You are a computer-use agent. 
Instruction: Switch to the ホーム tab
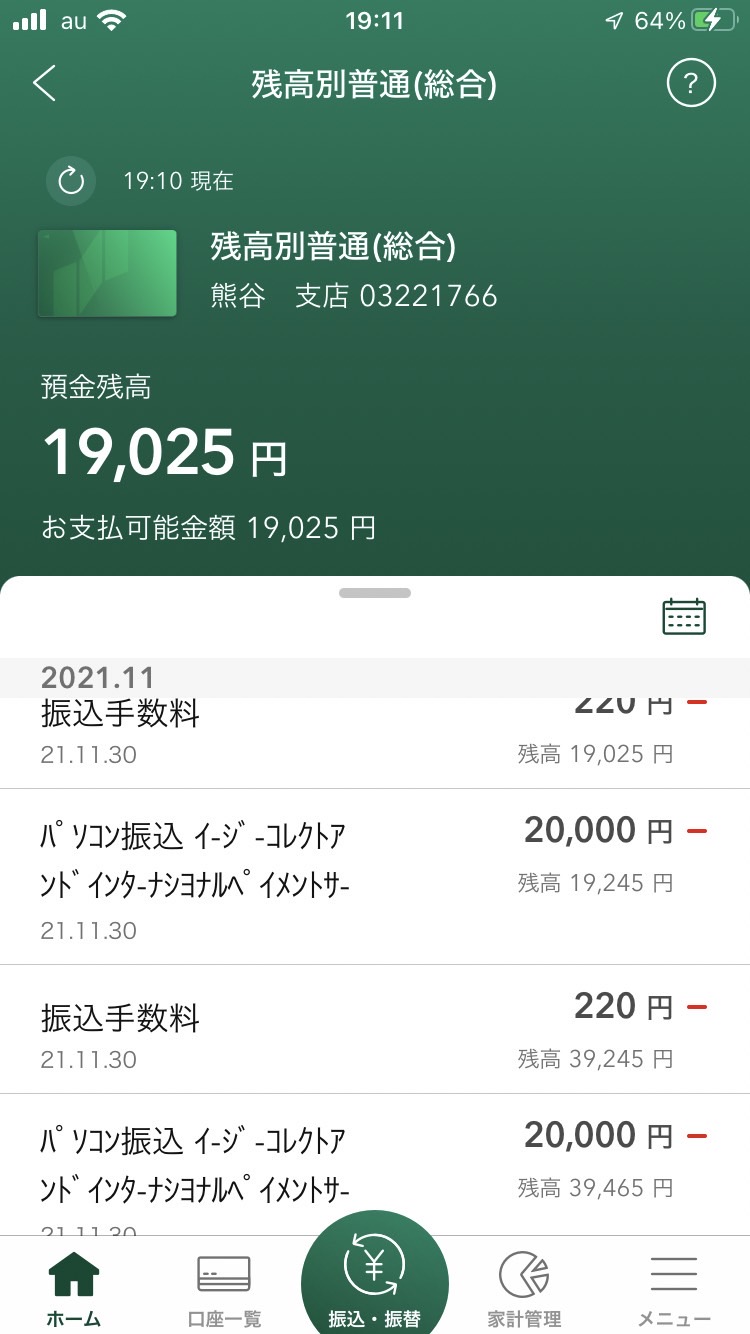[x=74, y=1288]
